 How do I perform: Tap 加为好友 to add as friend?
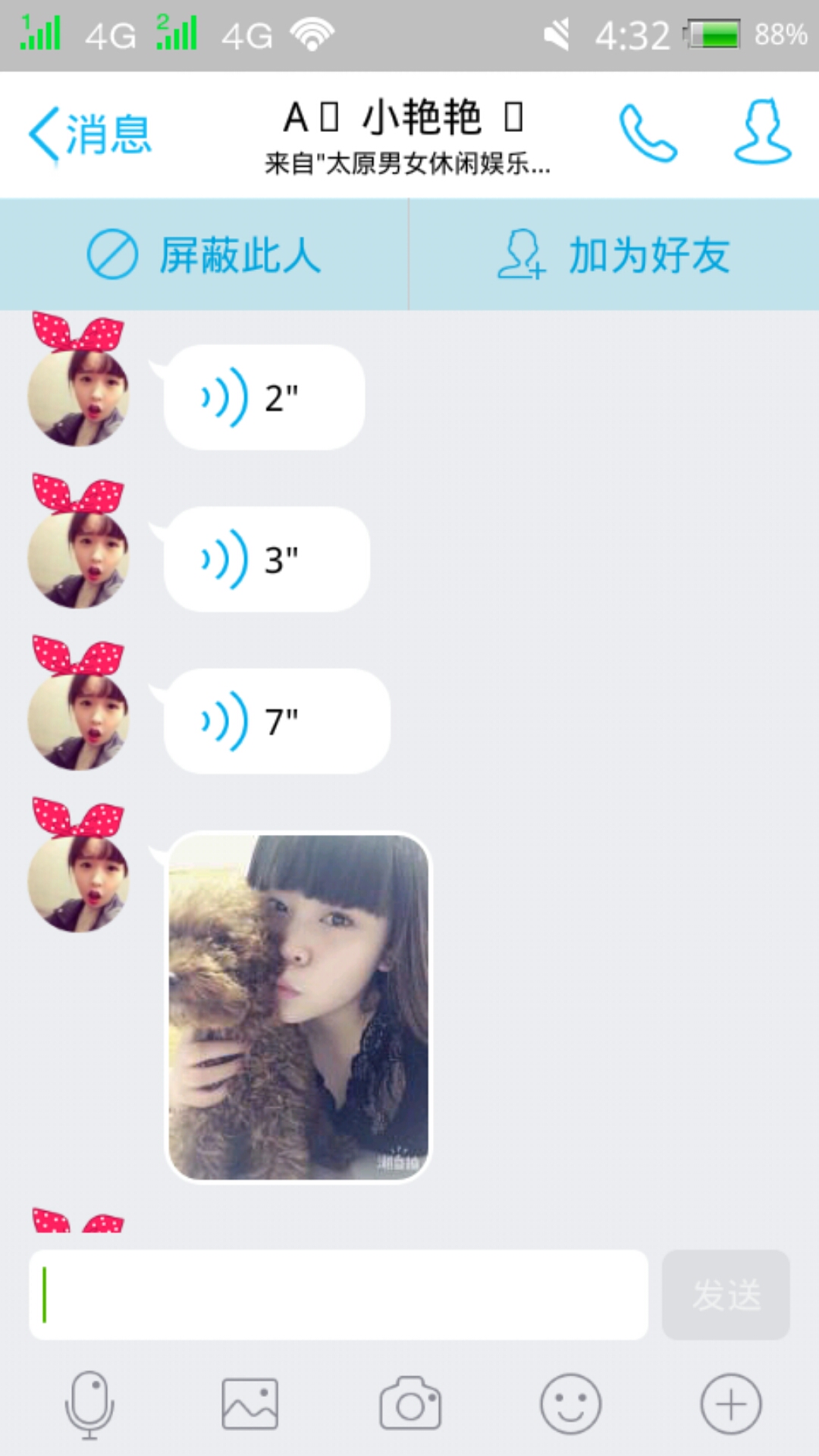pos(614,255)
